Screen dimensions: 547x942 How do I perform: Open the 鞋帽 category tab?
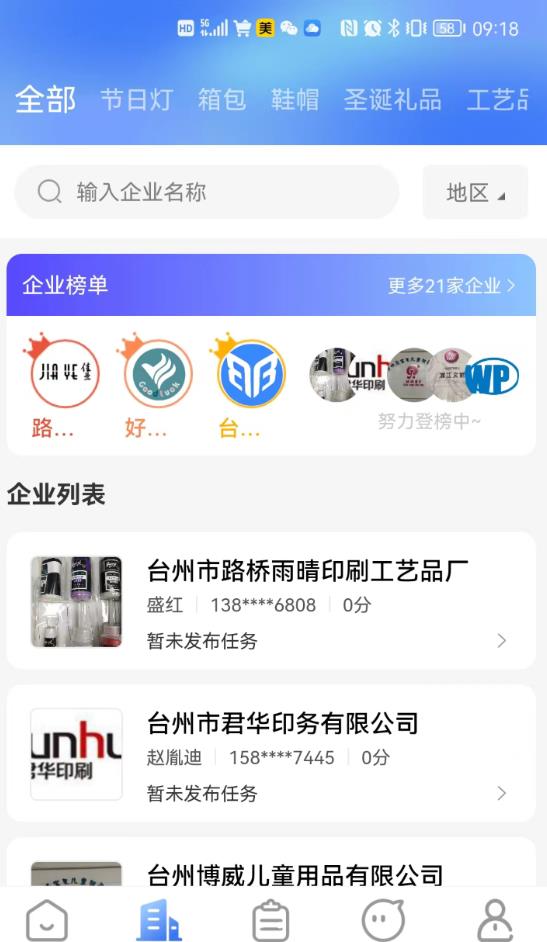295,100
